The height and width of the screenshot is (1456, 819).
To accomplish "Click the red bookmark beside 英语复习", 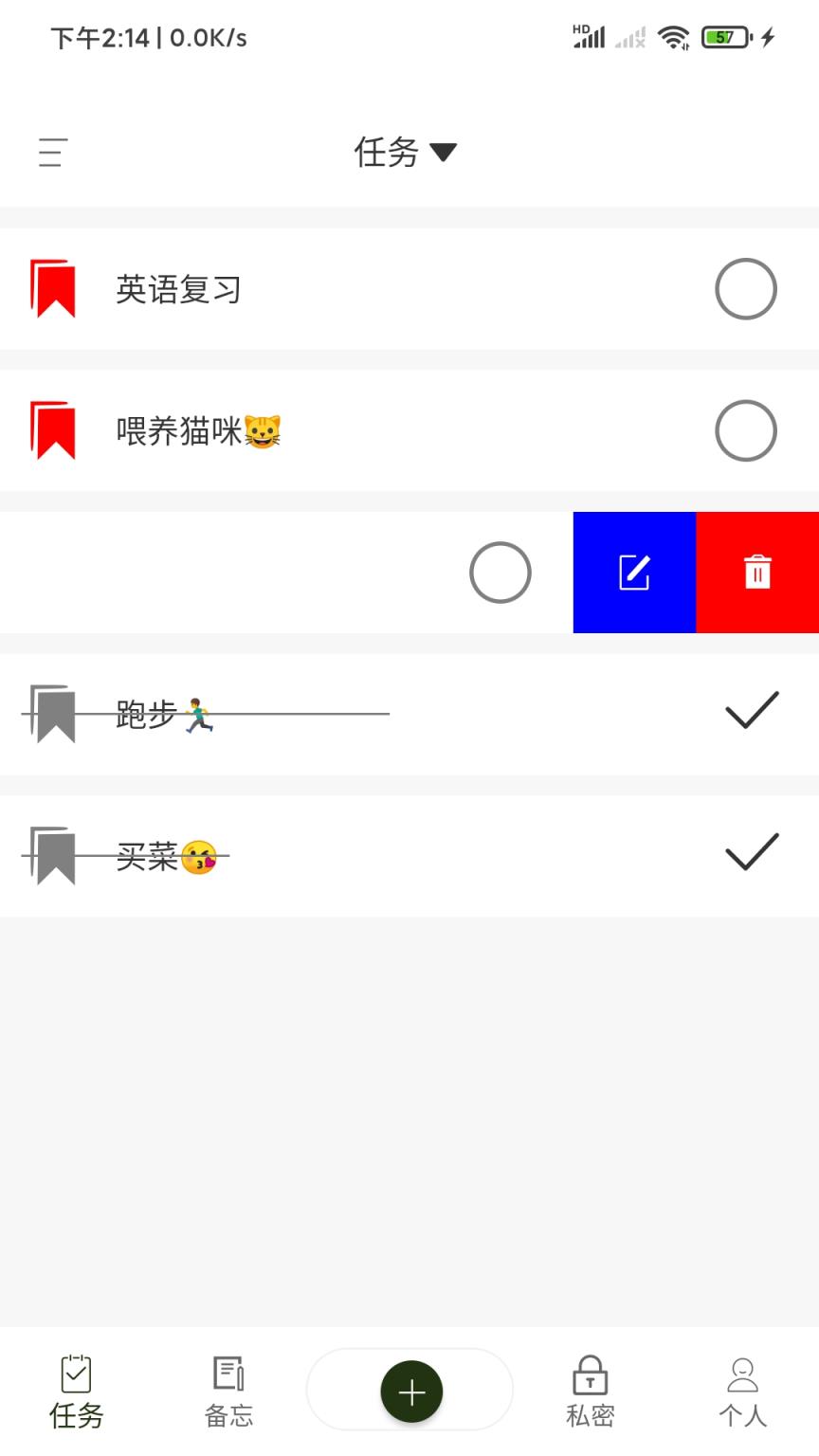I will click(54, 289).
